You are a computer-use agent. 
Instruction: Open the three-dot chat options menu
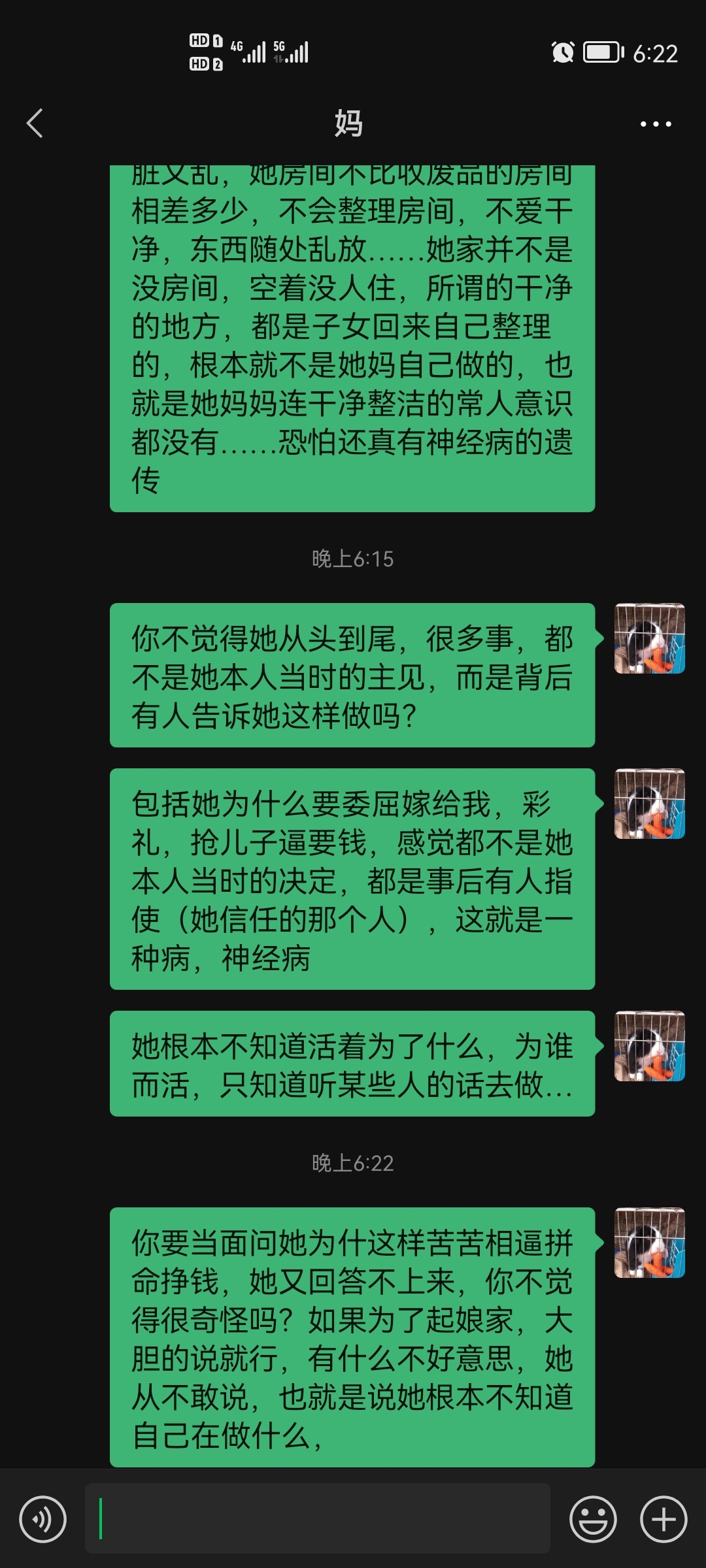[x=656, y=123]
